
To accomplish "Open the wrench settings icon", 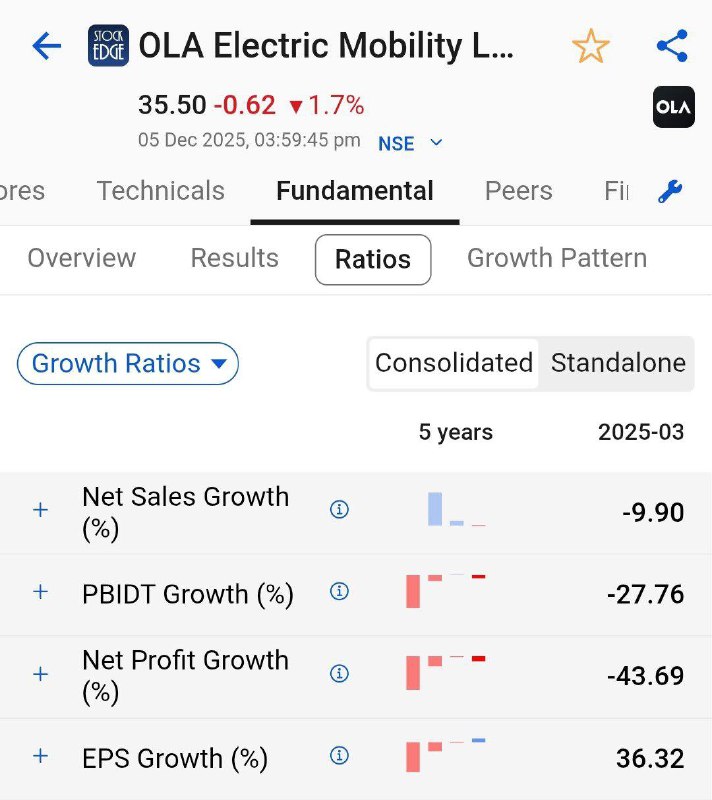I will coord(670,192).
